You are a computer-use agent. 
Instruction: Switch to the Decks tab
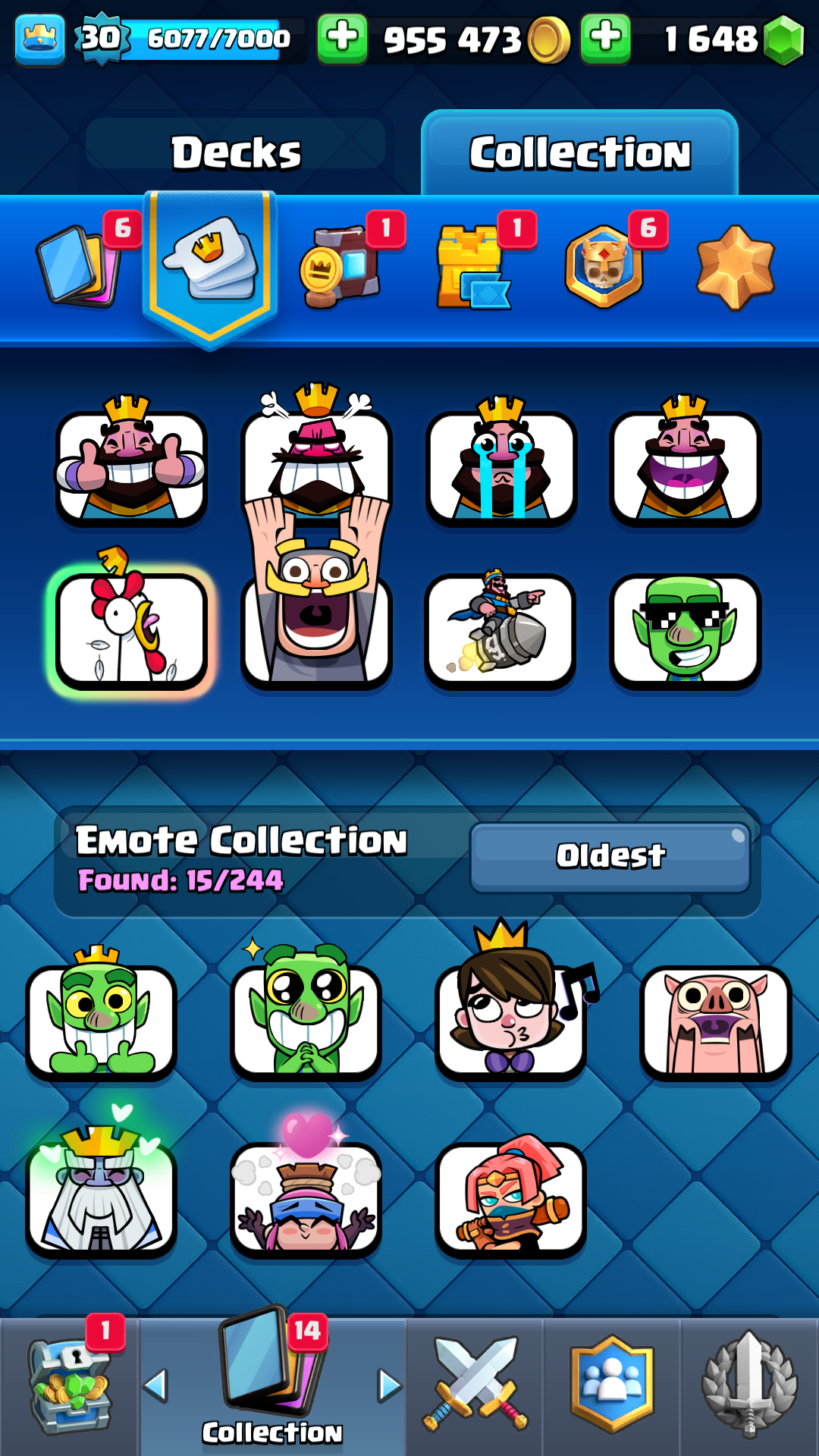tap(236, 152)
